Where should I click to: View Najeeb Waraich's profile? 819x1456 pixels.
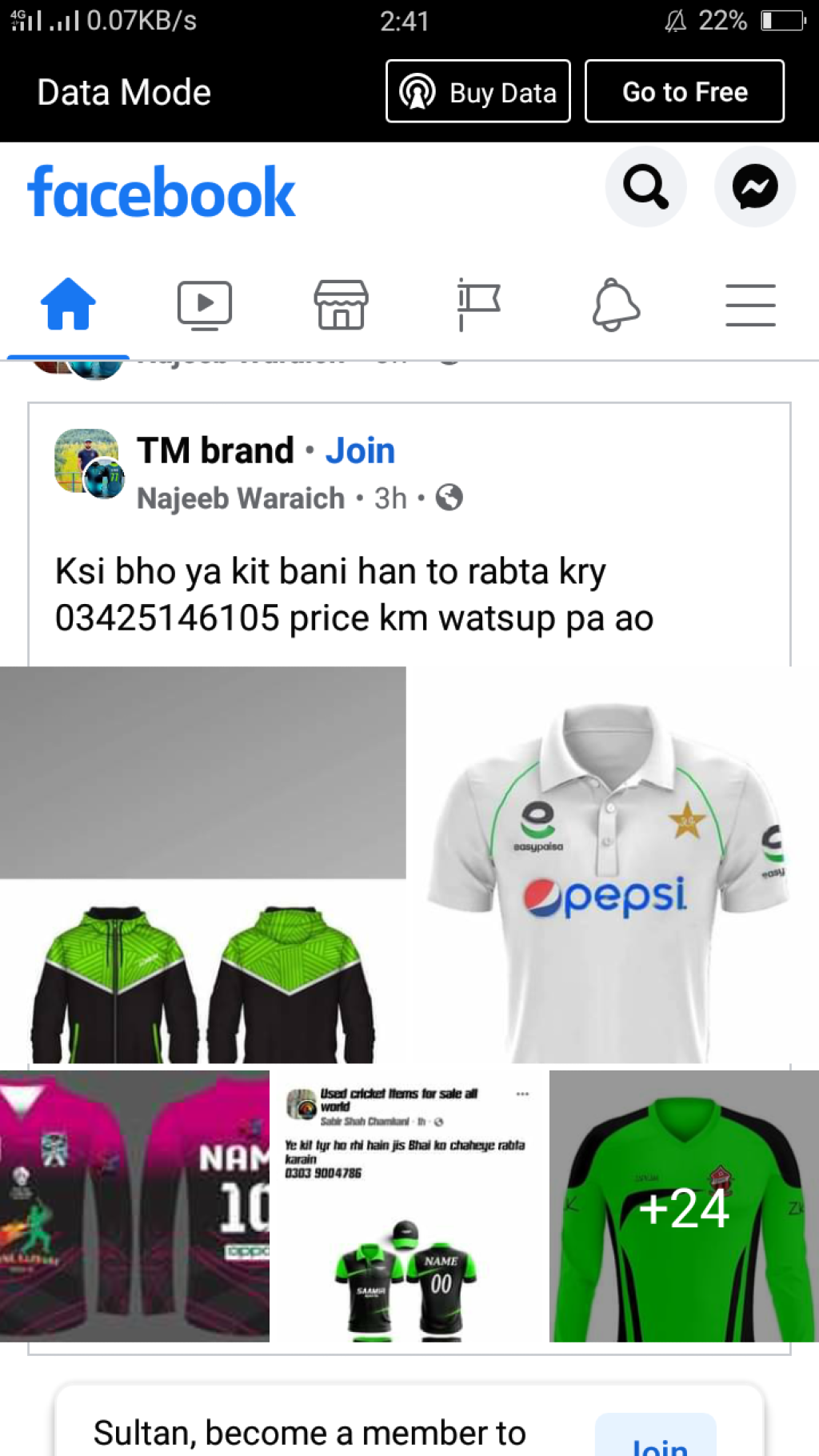[x=240, y=498]
